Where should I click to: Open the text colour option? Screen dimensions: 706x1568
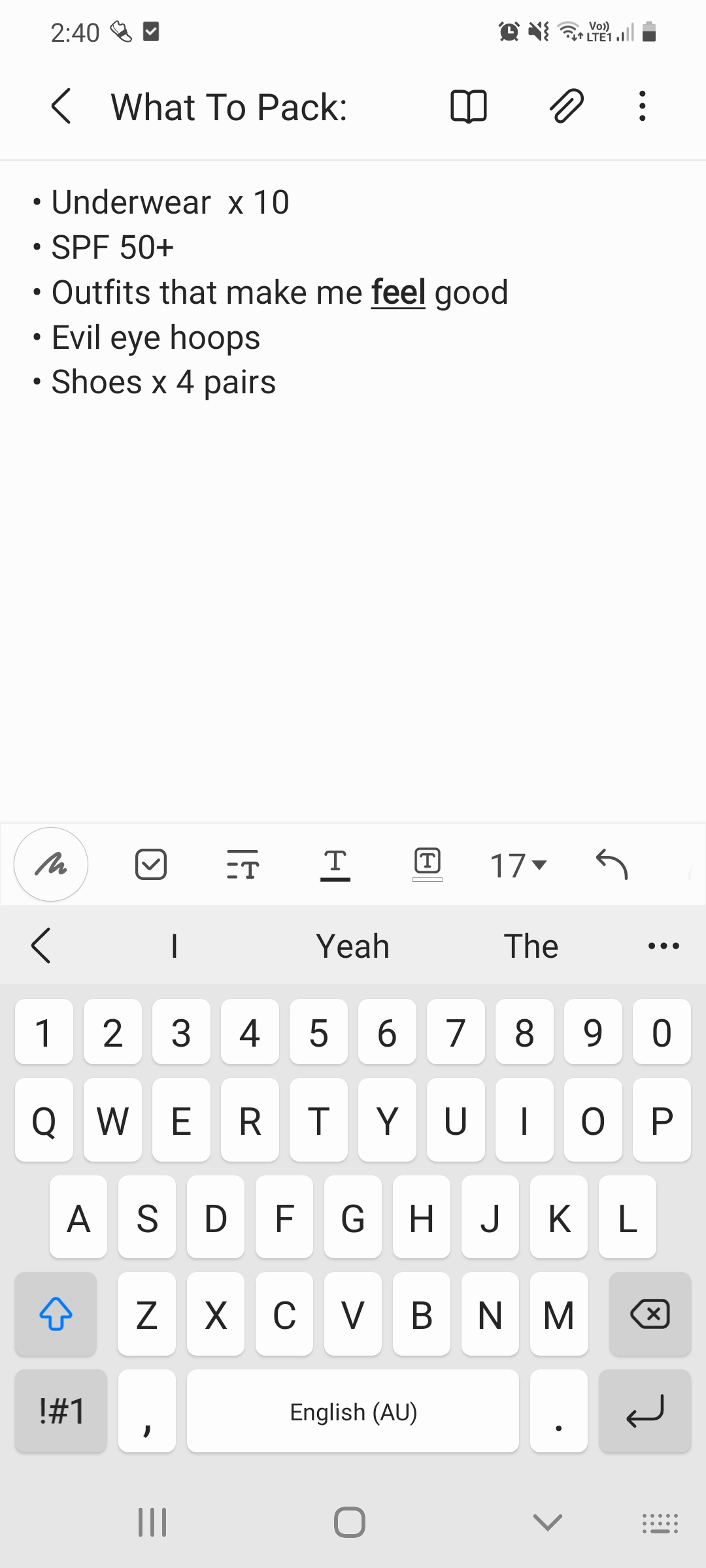click(x=335, y=864)
